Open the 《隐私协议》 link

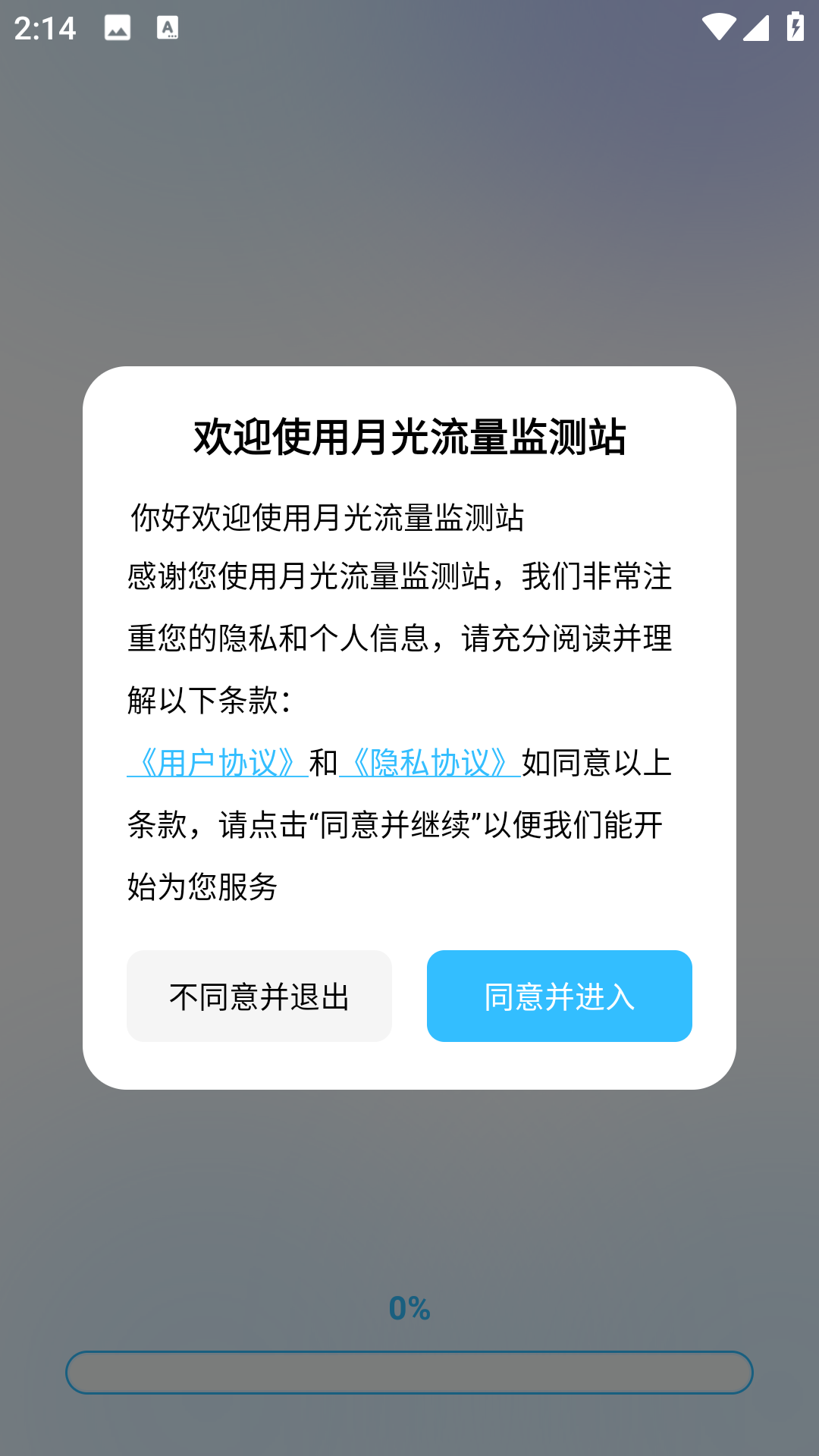tap(430, 763)
